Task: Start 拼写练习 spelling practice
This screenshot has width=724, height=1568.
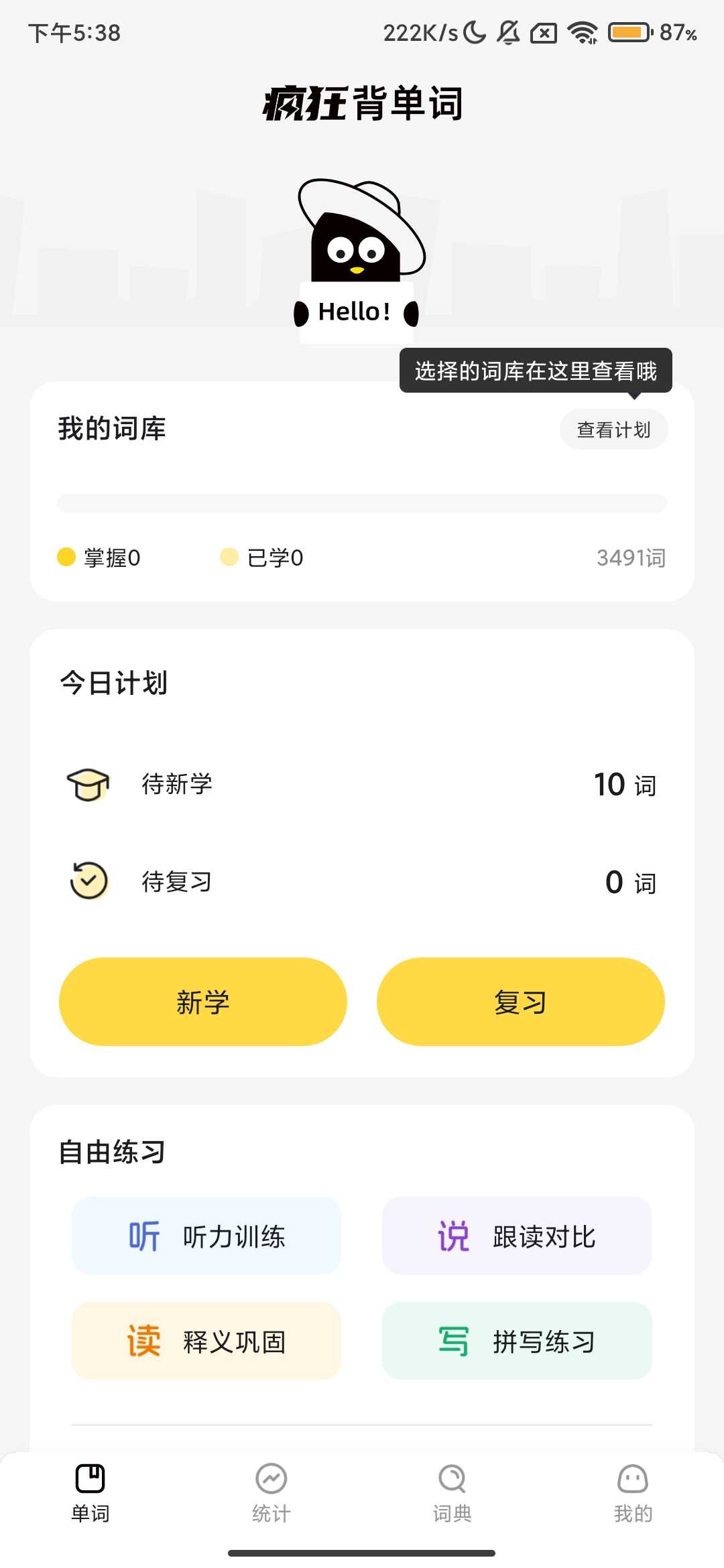Action: click(517, 1341)
